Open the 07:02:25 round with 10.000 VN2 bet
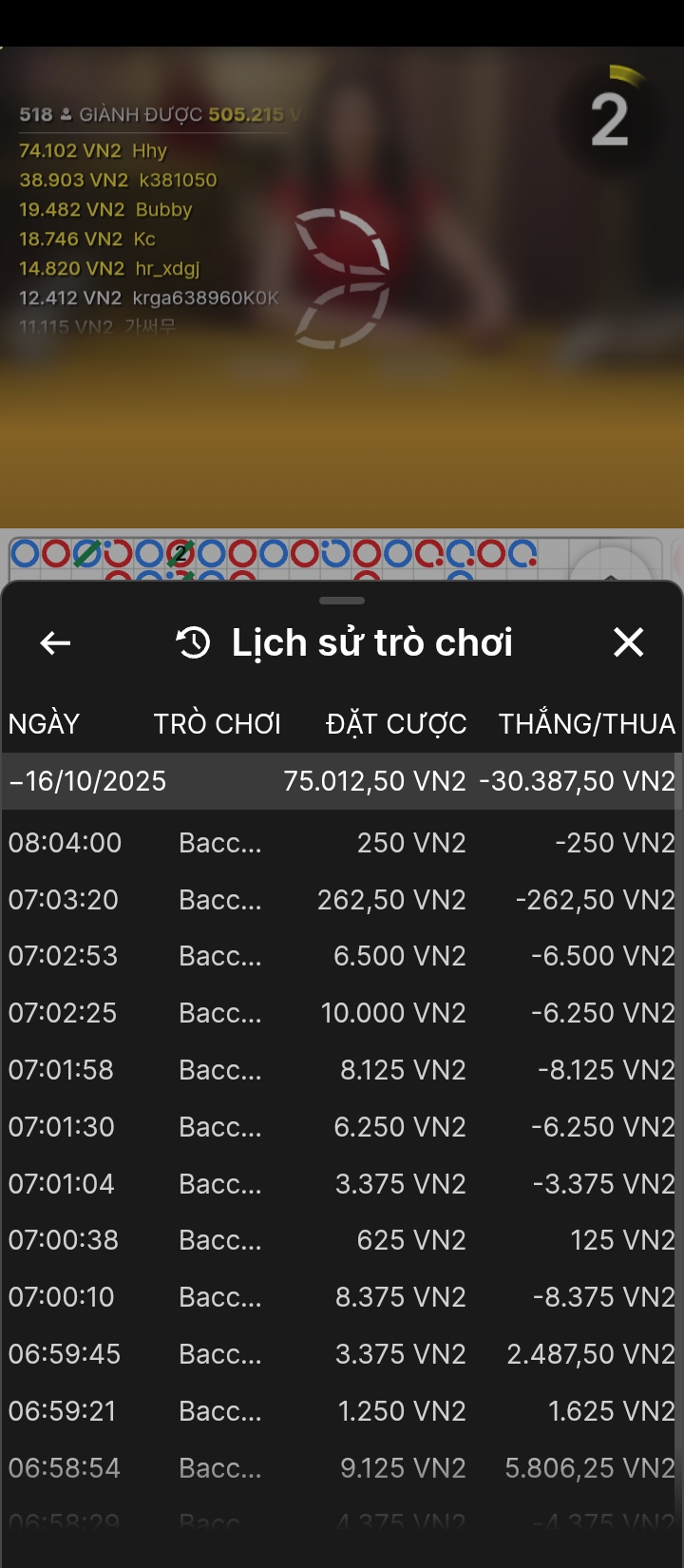Screen dimensions: 684x1568 [340, 1013]
